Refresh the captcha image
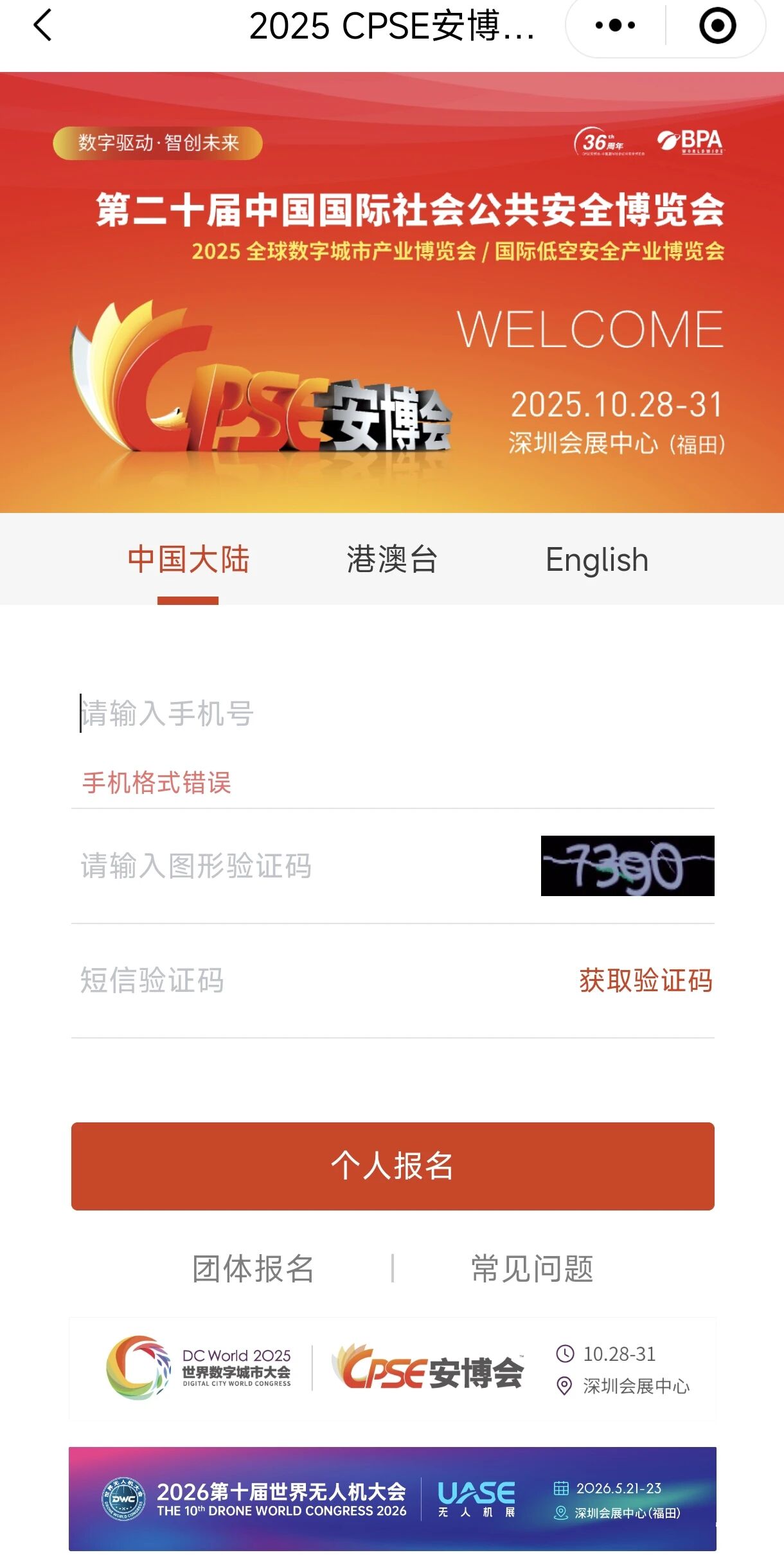The width and height of the screenshot is (784, 1555). click(627, 866)
